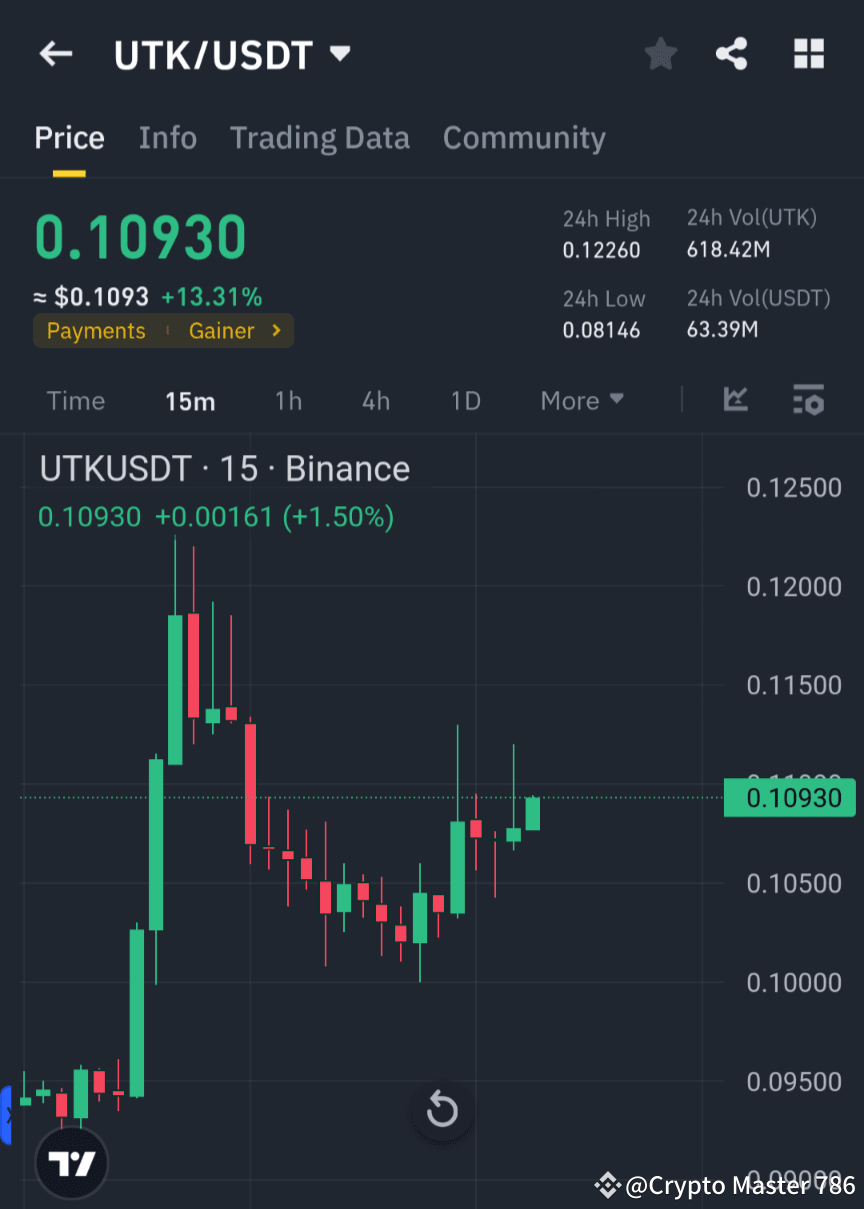Open the Community tab

tap(524, 137)
